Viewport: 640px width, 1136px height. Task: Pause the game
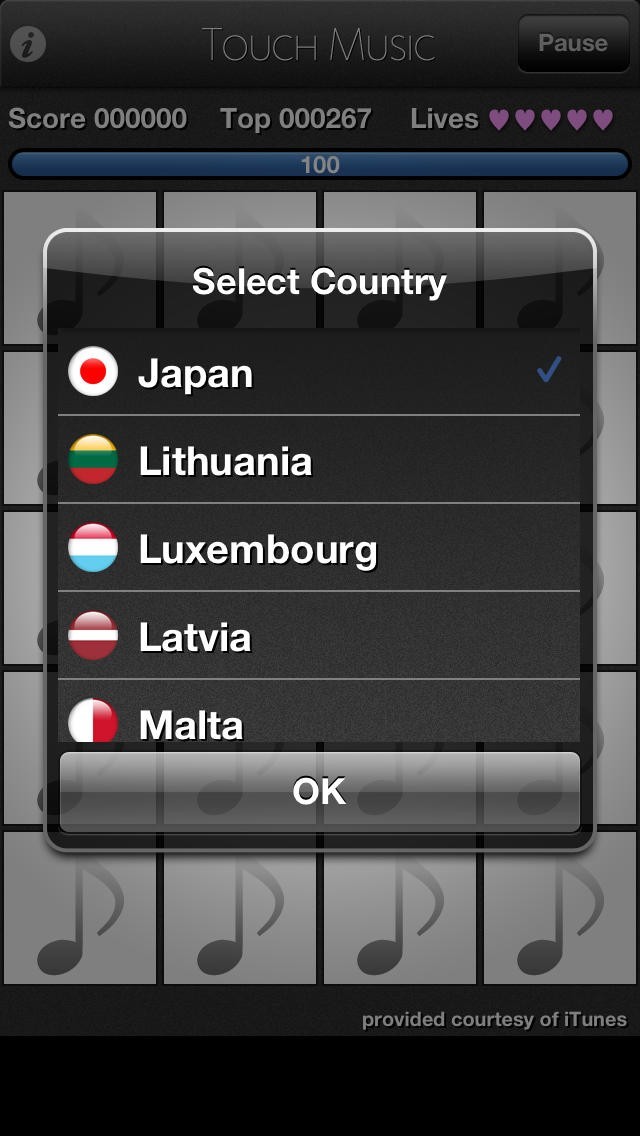point(573,43)
